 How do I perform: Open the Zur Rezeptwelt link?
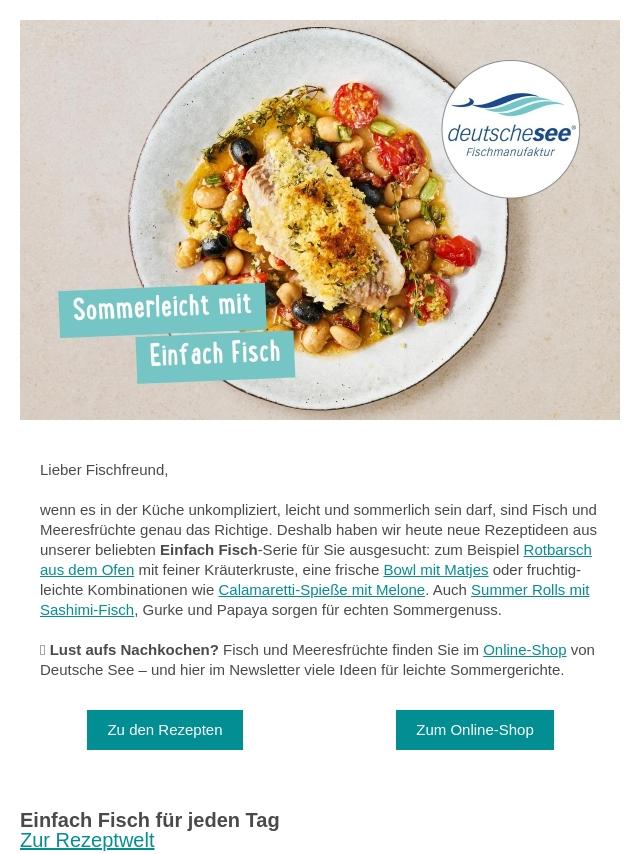87,840
